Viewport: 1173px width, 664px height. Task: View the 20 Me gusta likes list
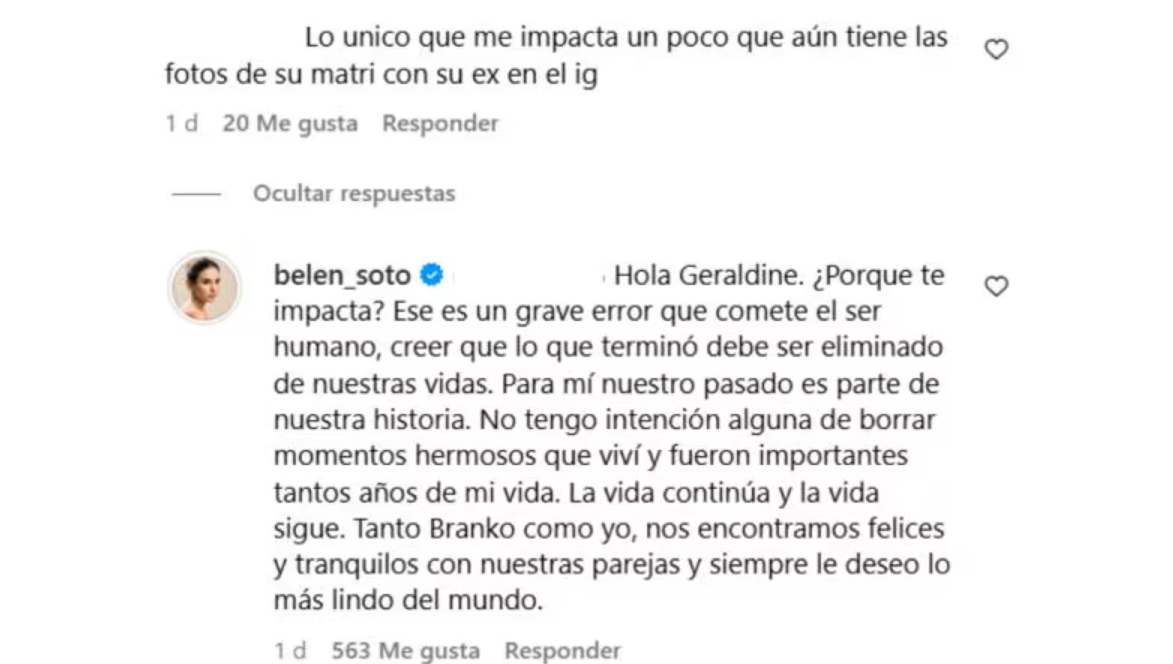pos(291,124)
